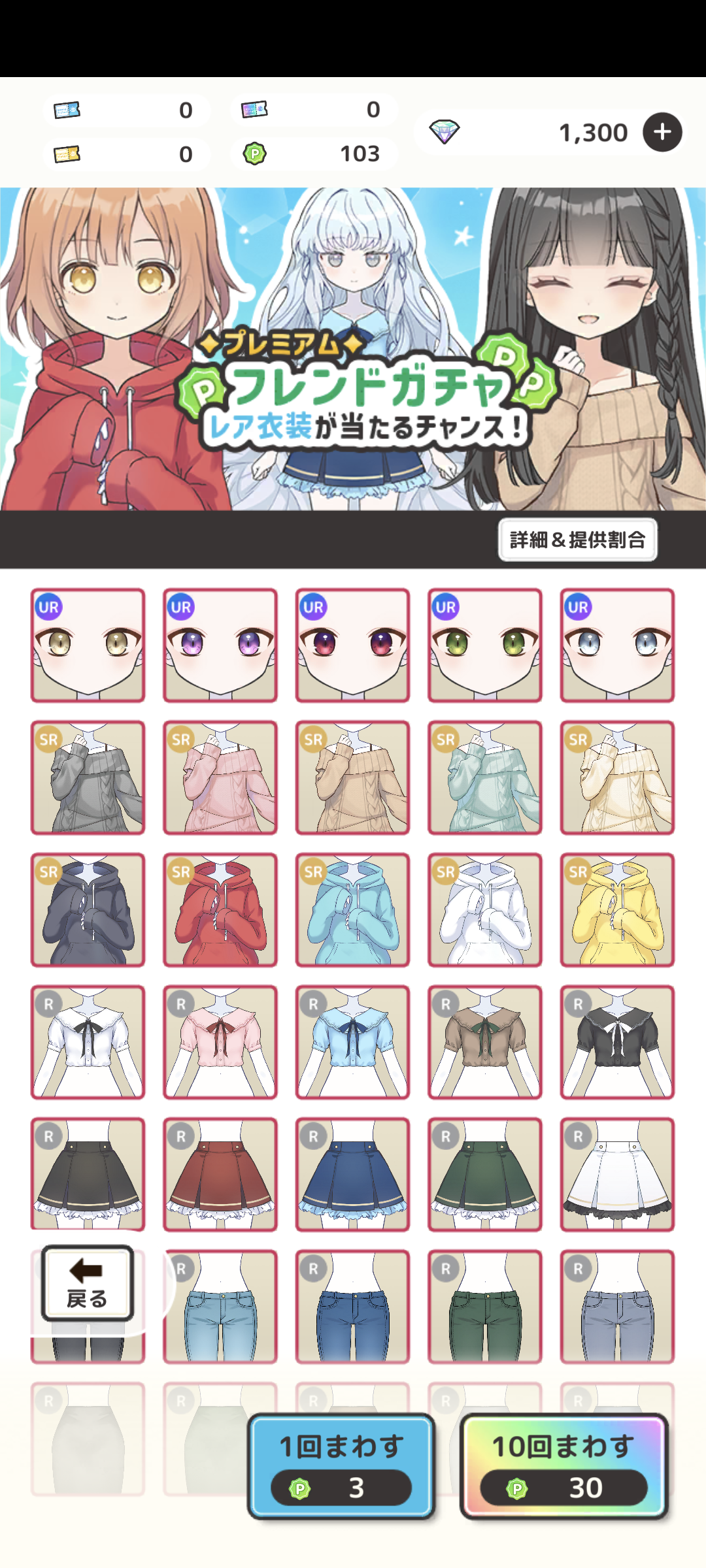Spin once with 1回まわす for 3 points

coord(341,1466)
